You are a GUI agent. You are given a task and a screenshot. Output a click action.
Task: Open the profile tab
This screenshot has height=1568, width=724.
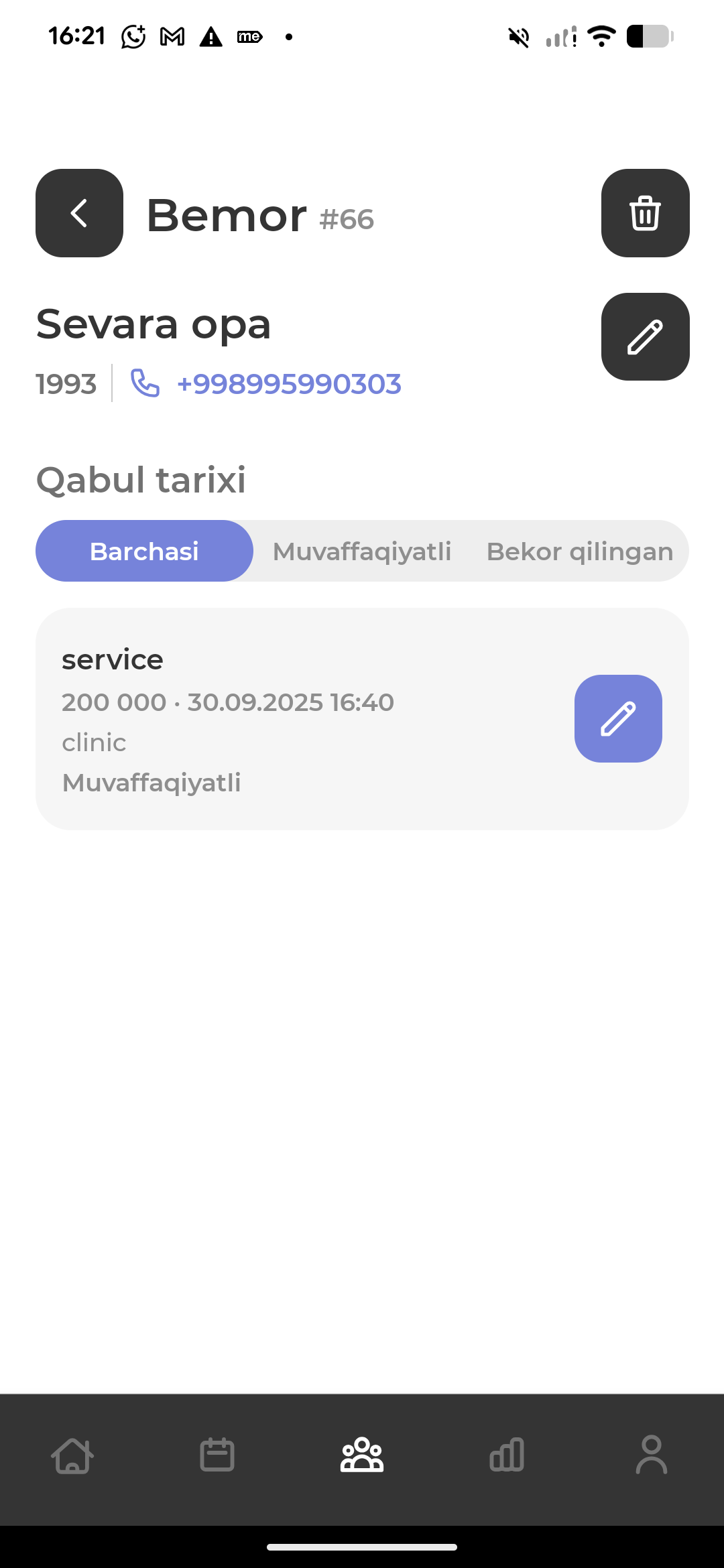tap(651, 1455)
